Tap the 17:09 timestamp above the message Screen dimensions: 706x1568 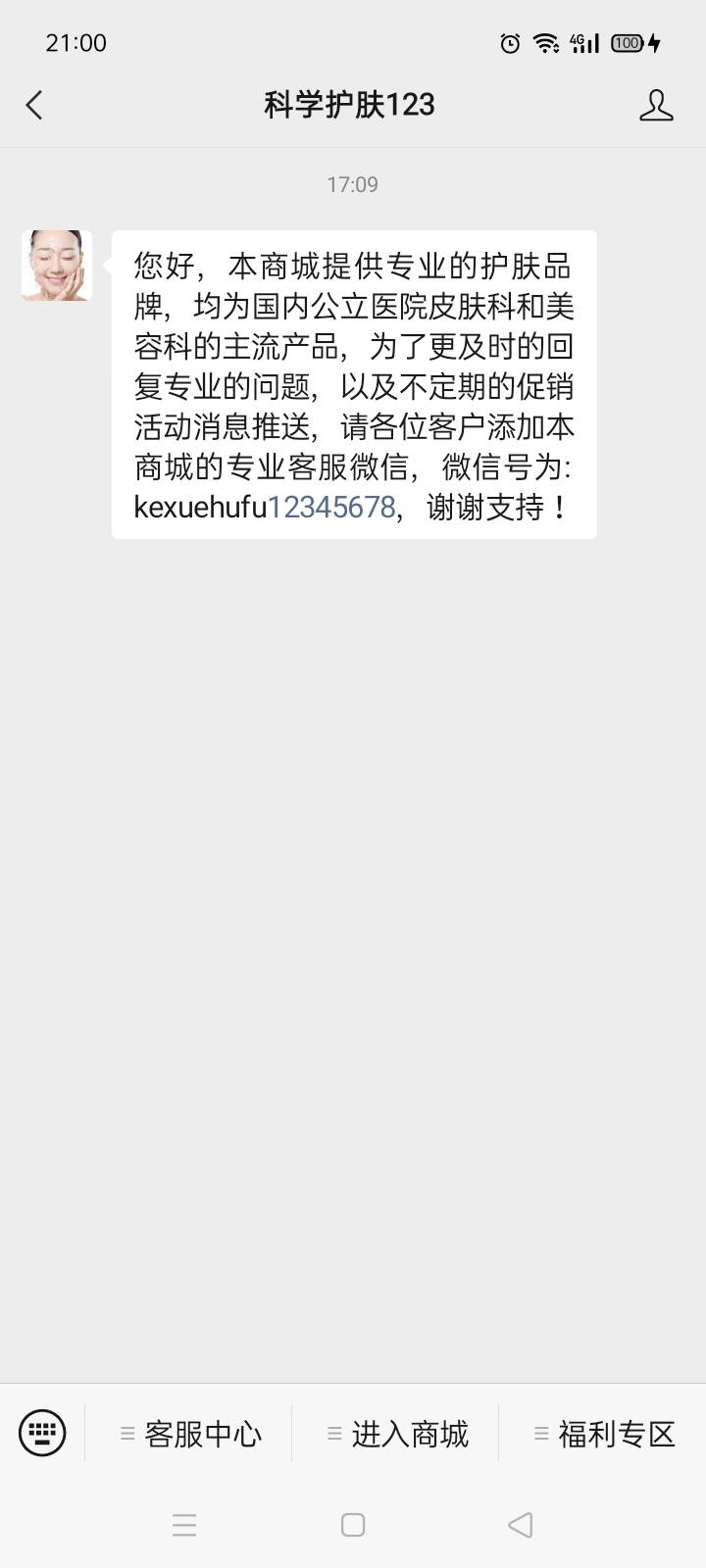[353, 183]
